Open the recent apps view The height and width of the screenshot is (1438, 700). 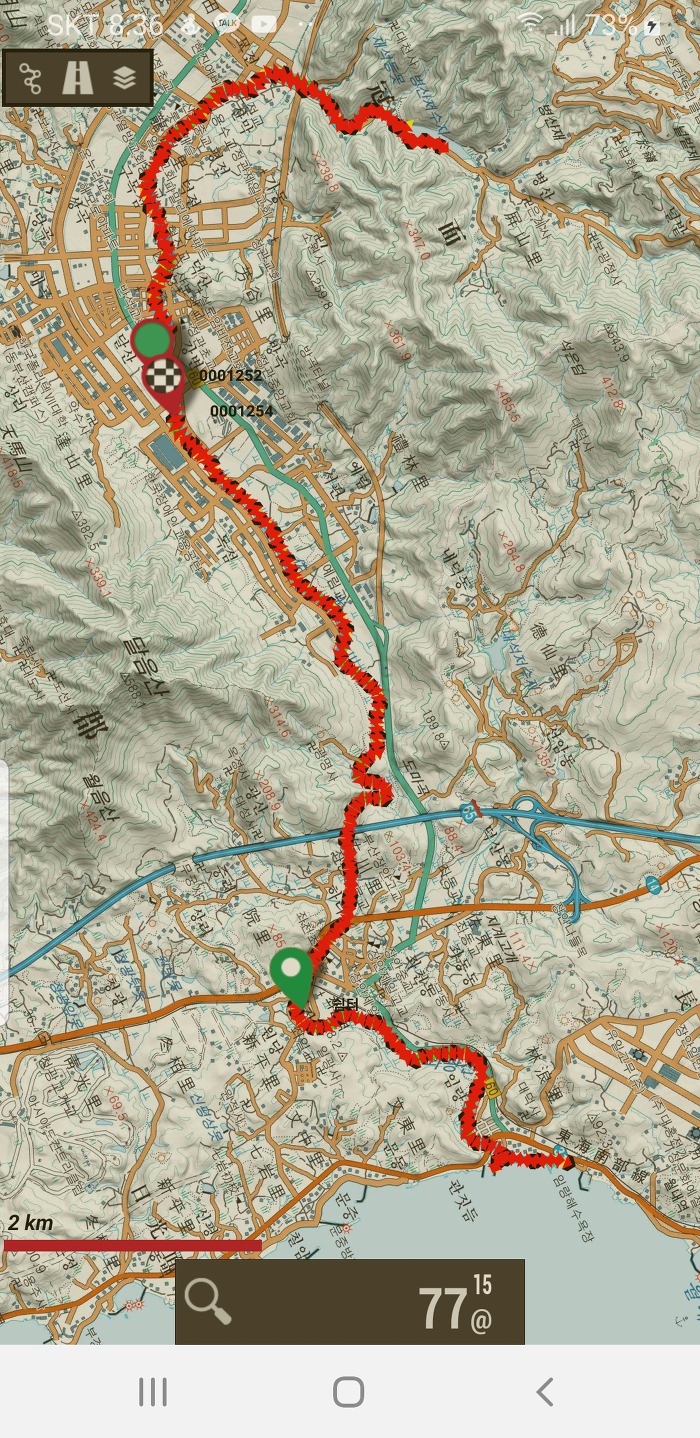153,1391
